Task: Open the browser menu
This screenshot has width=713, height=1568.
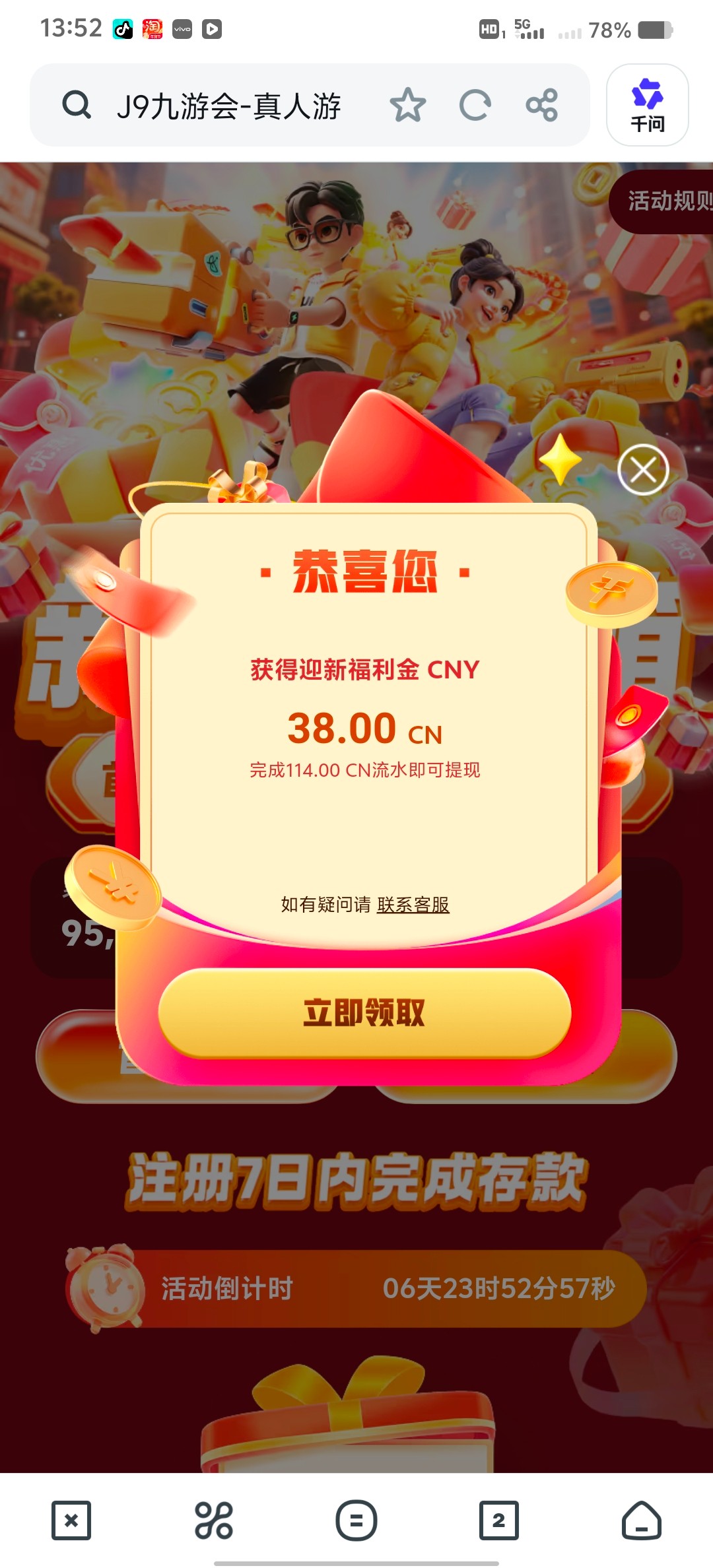Action: (356, 1520)
